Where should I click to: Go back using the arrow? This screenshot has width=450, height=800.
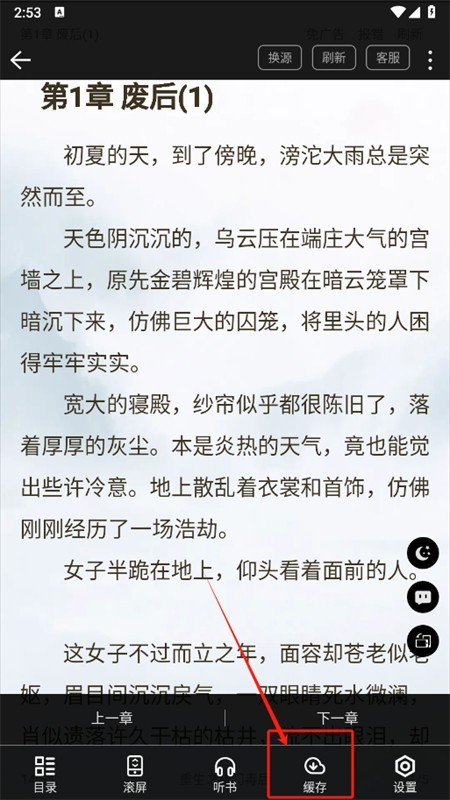[x=20, y=60]
